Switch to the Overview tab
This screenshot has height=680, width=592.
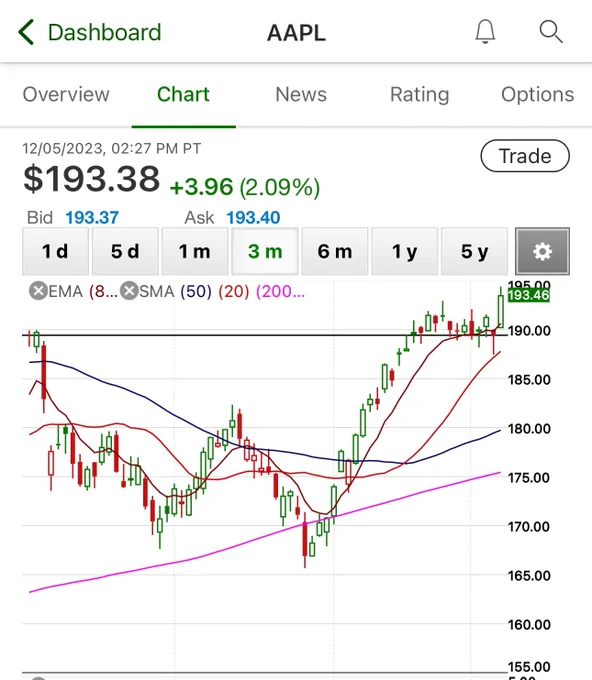66,95
